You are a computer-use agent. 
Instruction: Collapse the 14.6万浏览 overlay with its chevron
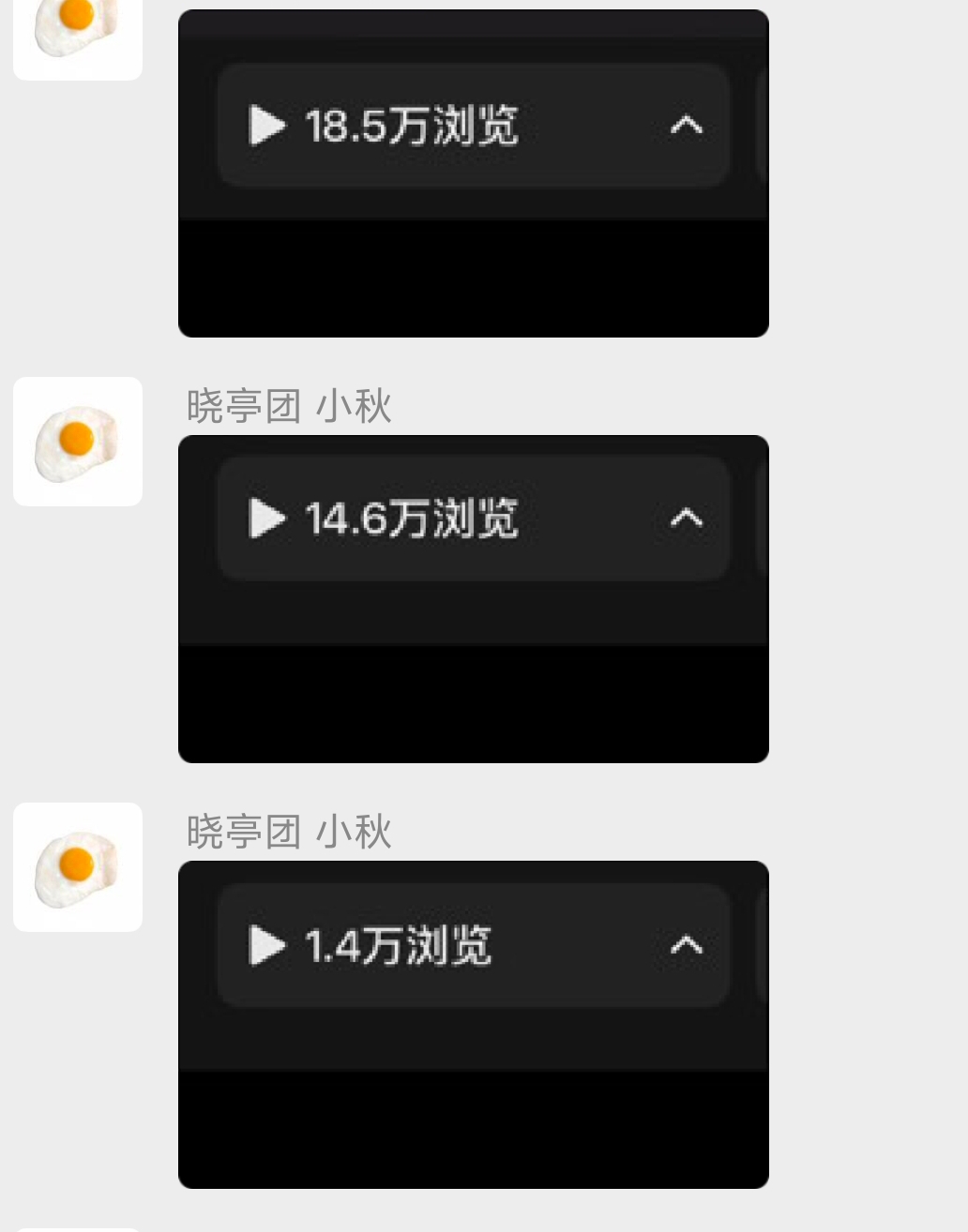[x=688, y=518]
